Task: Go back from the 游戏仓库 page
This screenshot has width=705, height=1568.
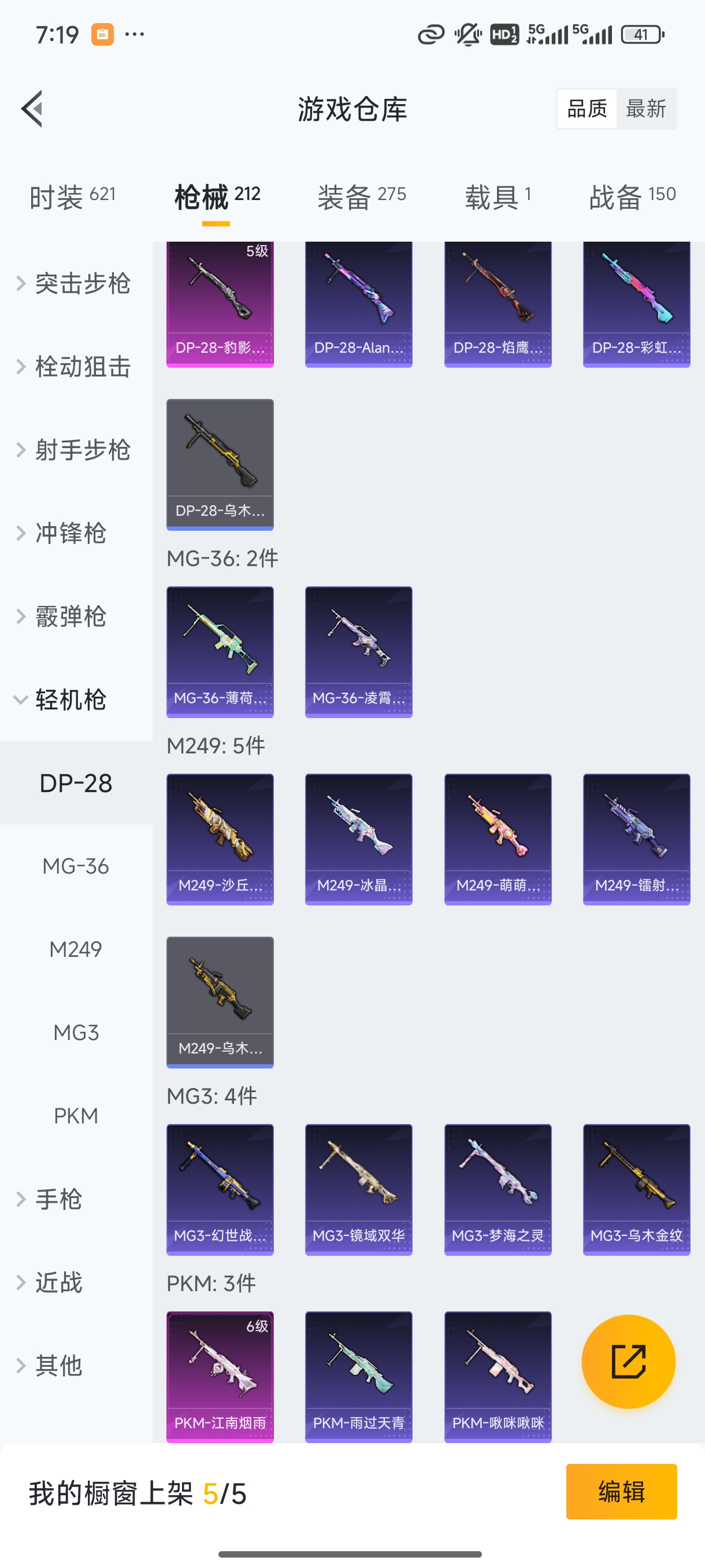Action: [x=32, y=109]
